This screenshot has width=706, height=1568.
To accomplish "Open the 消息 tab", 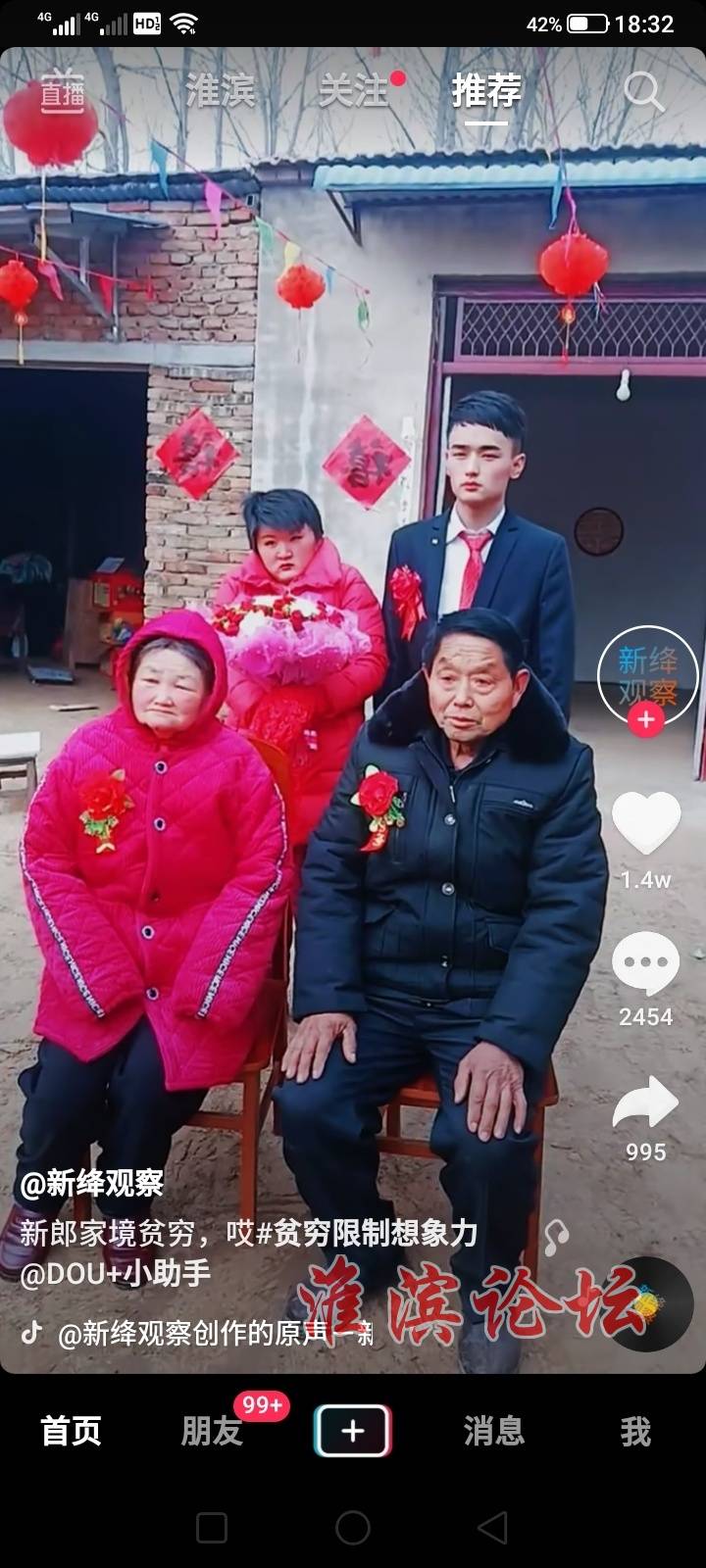I will (494, 1432).
